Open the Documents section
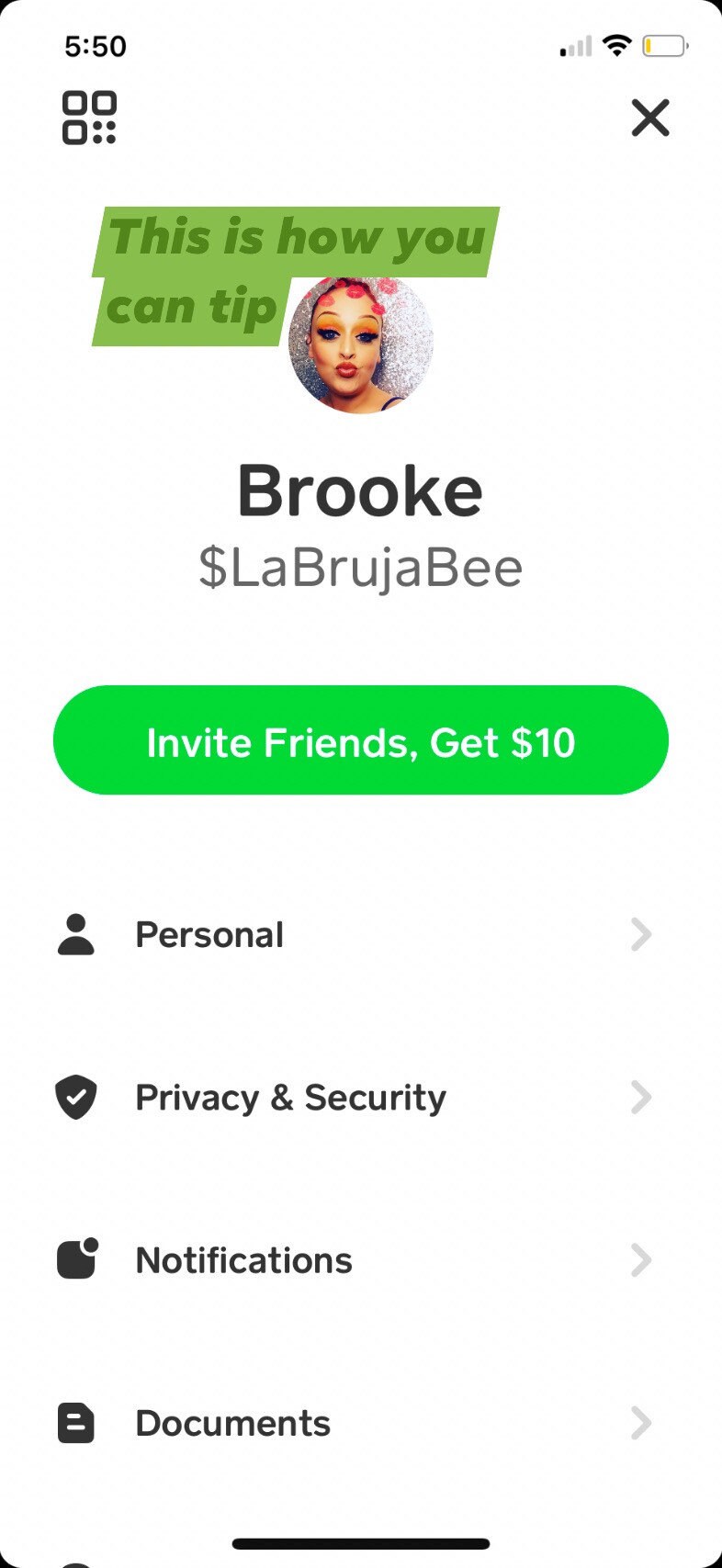 (x=354, y=1424)
